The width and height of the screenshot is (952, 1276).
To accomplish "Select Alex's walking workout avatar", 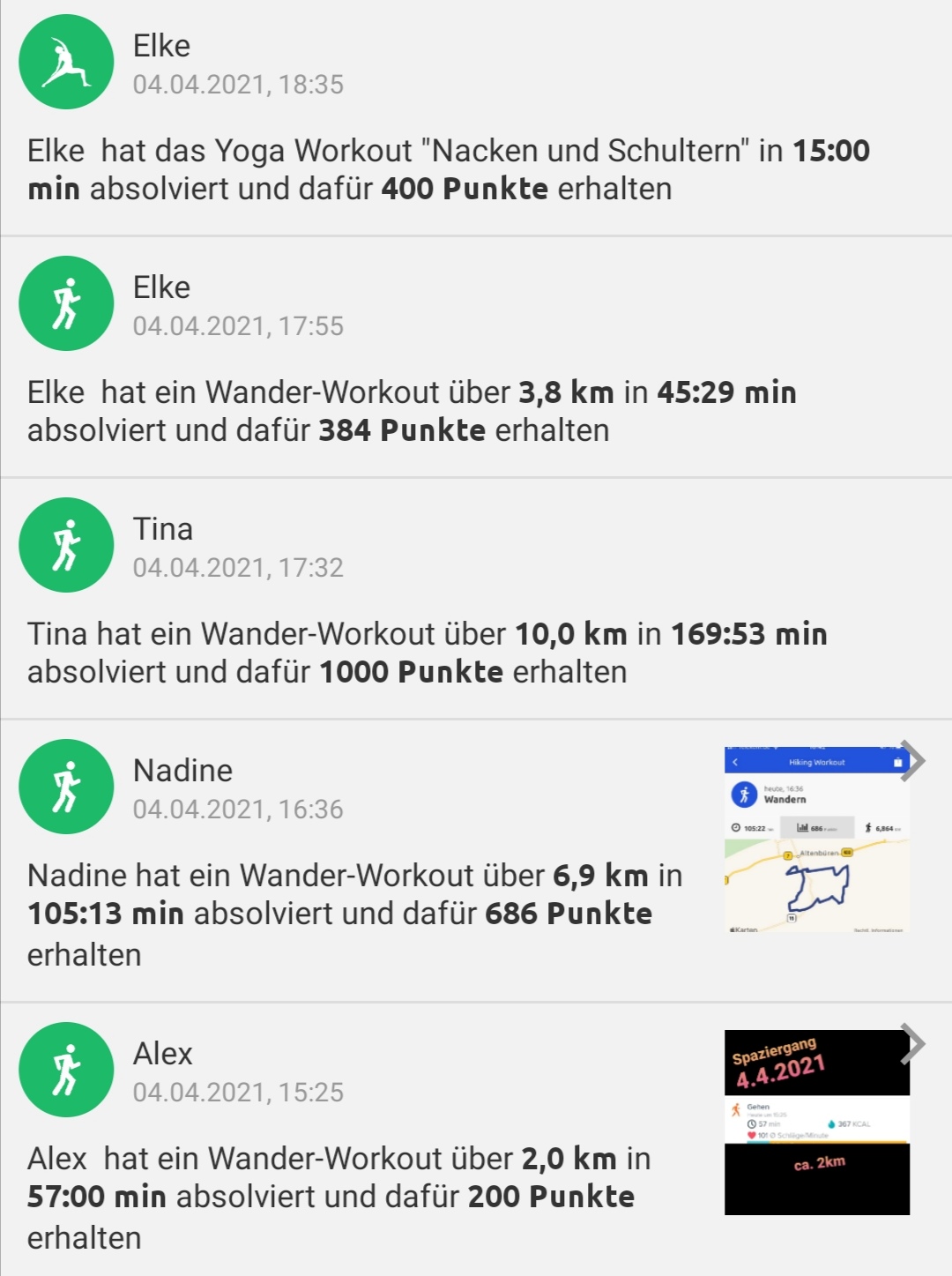I will (64, 1068).
